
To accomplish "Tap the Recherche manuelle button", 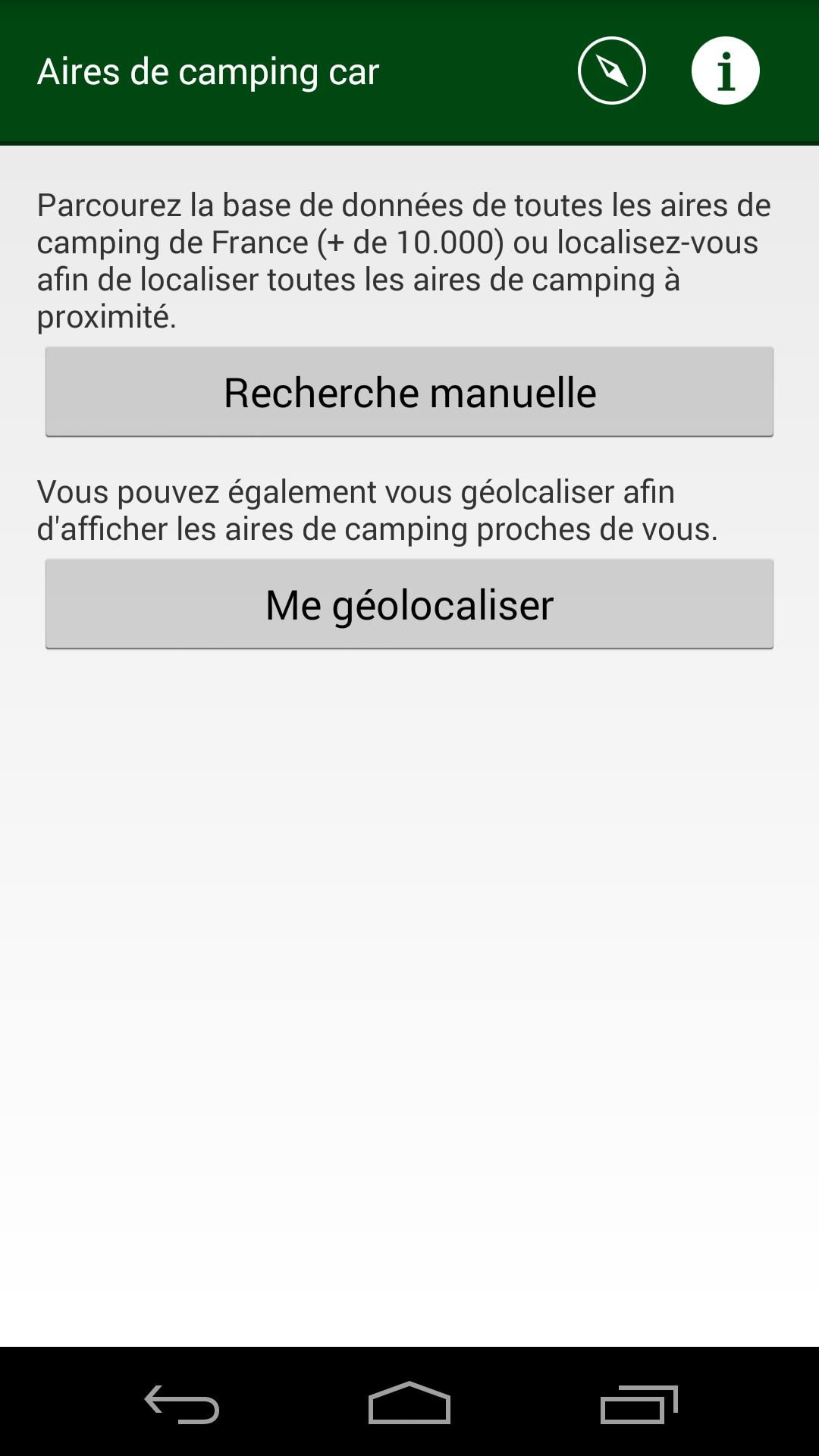I will 409,392.
